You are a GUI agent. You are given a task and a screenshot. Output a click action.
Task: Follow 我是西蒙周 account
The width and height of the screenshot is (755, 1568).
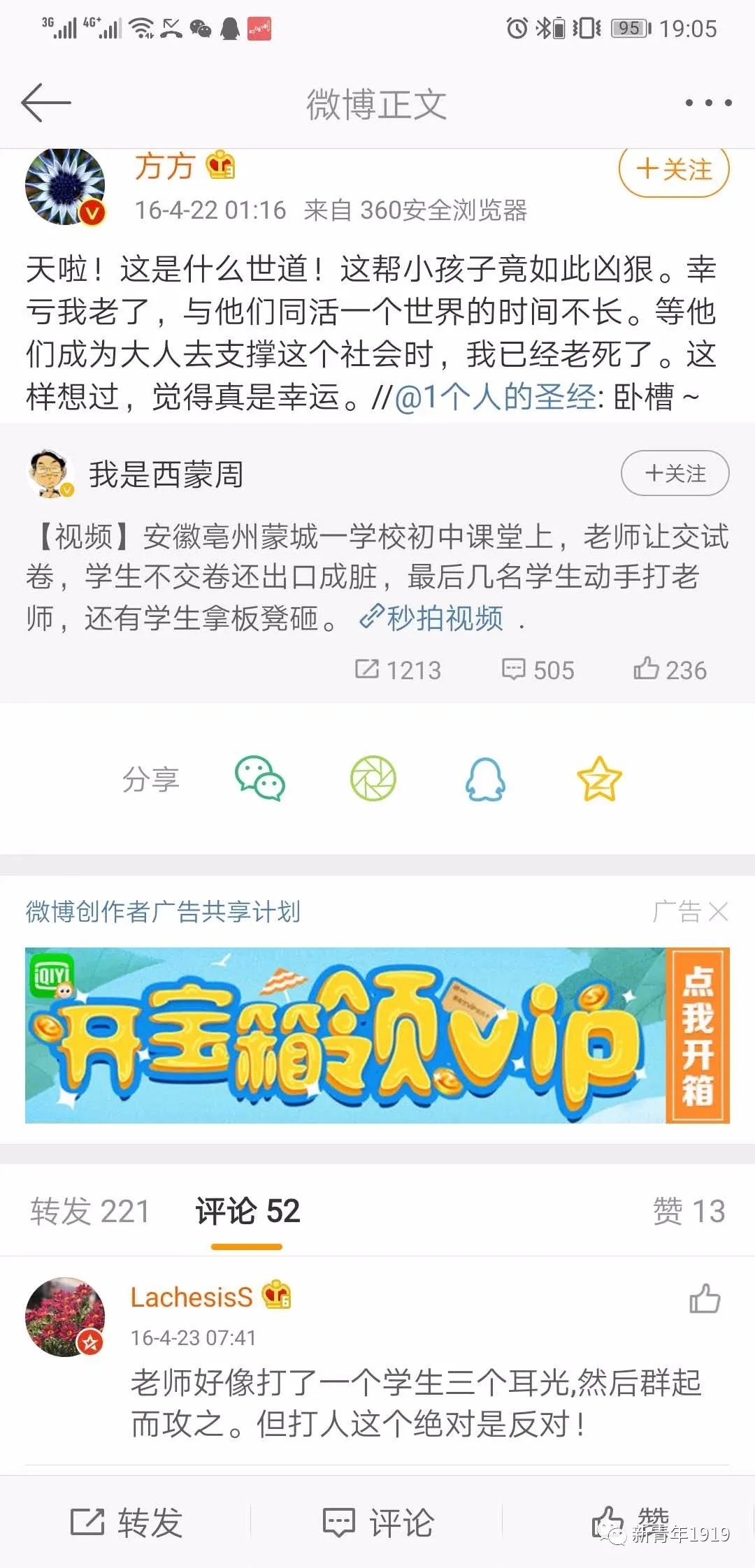[x=675, y=473]
